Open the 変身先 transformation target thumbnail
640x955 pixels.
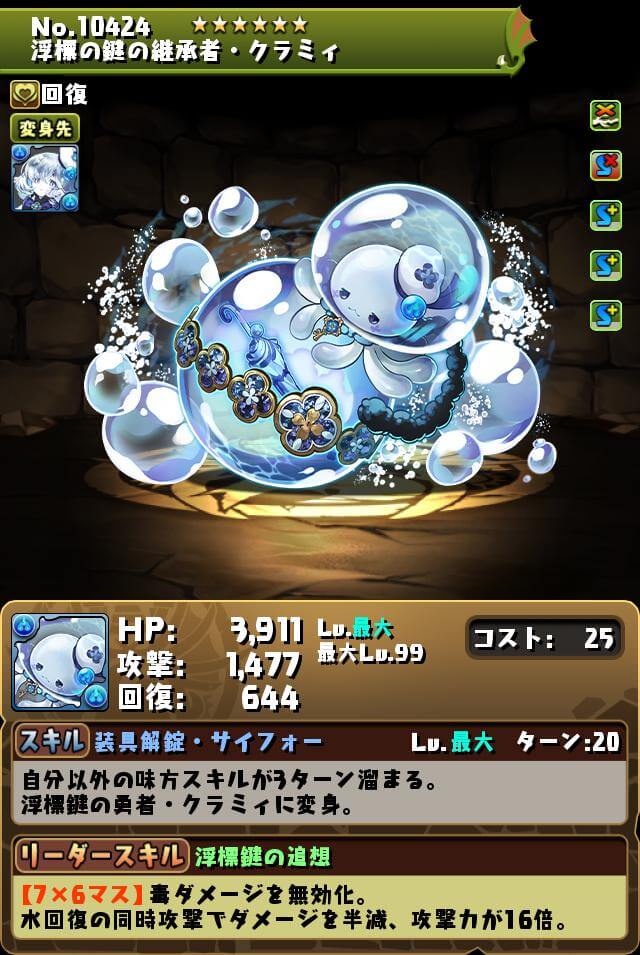45,178
